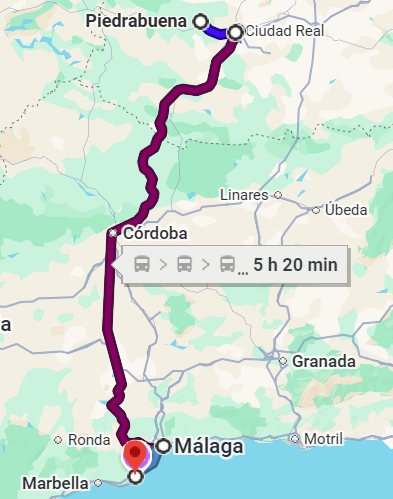Open the Málaga transfer stop marker
Viewport: 393px width, 499px height.
click(x=164, y=446)
